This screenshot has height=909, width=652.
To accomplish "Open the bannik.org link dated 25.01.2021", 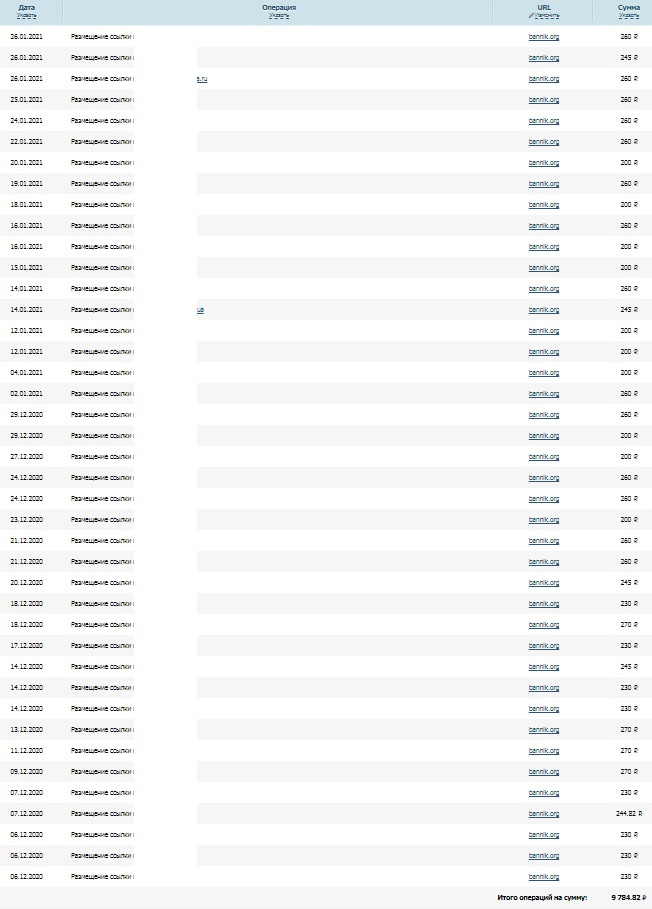I will [x=544, y=99].
